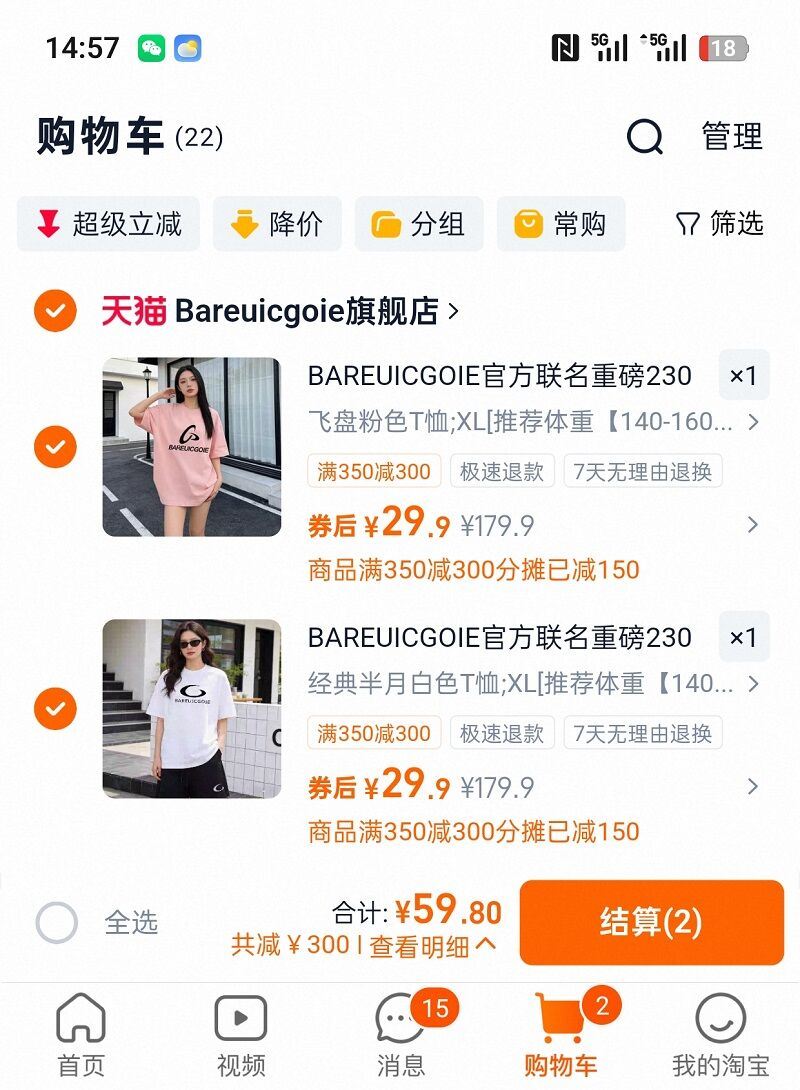Screen dimensions: 800x1090
Task: Tap 管理 to manage cart items
Action: click(x=732, y=137)
